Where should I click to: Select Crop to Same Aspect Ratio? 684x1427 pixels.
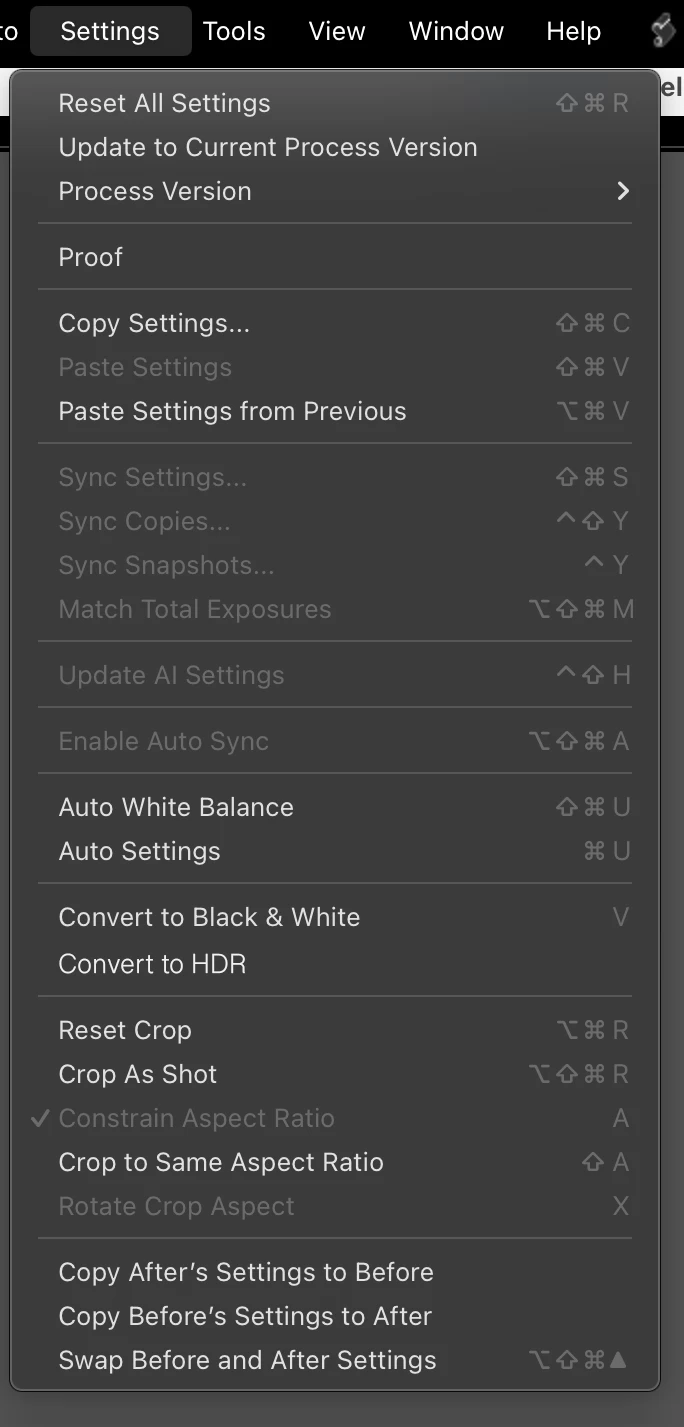coord(221,1162)
